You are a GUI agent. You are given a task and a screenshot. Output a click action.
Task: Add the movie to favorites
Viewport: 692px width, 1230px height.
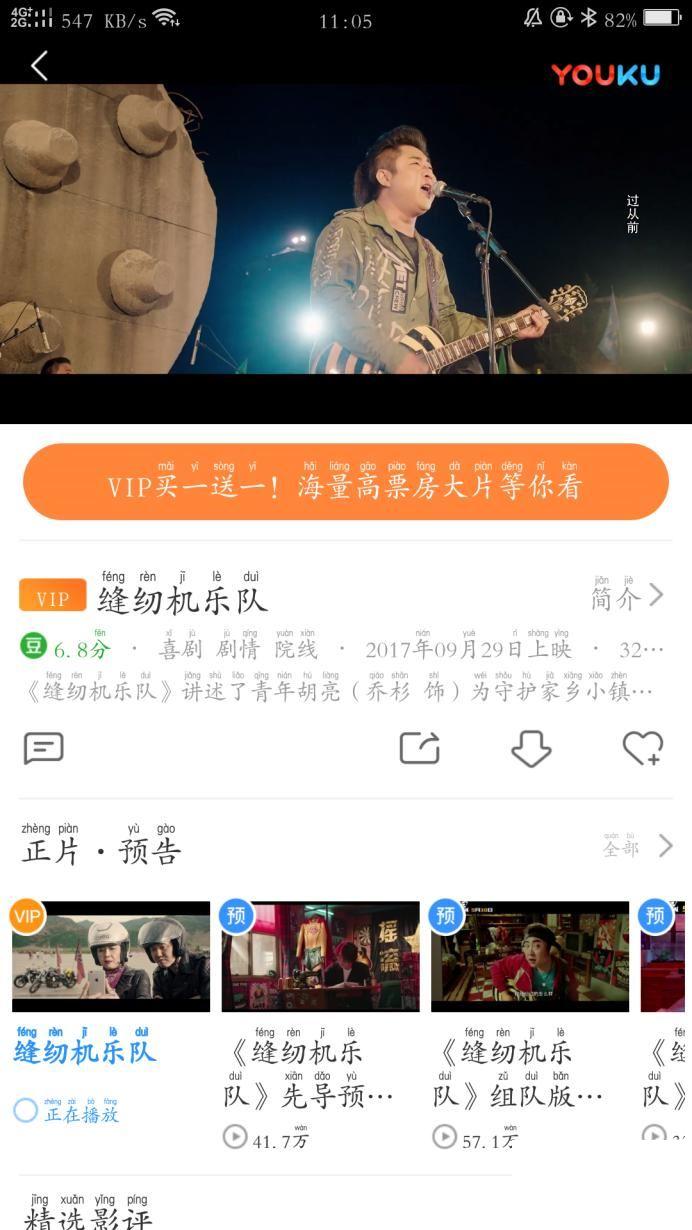642,748
